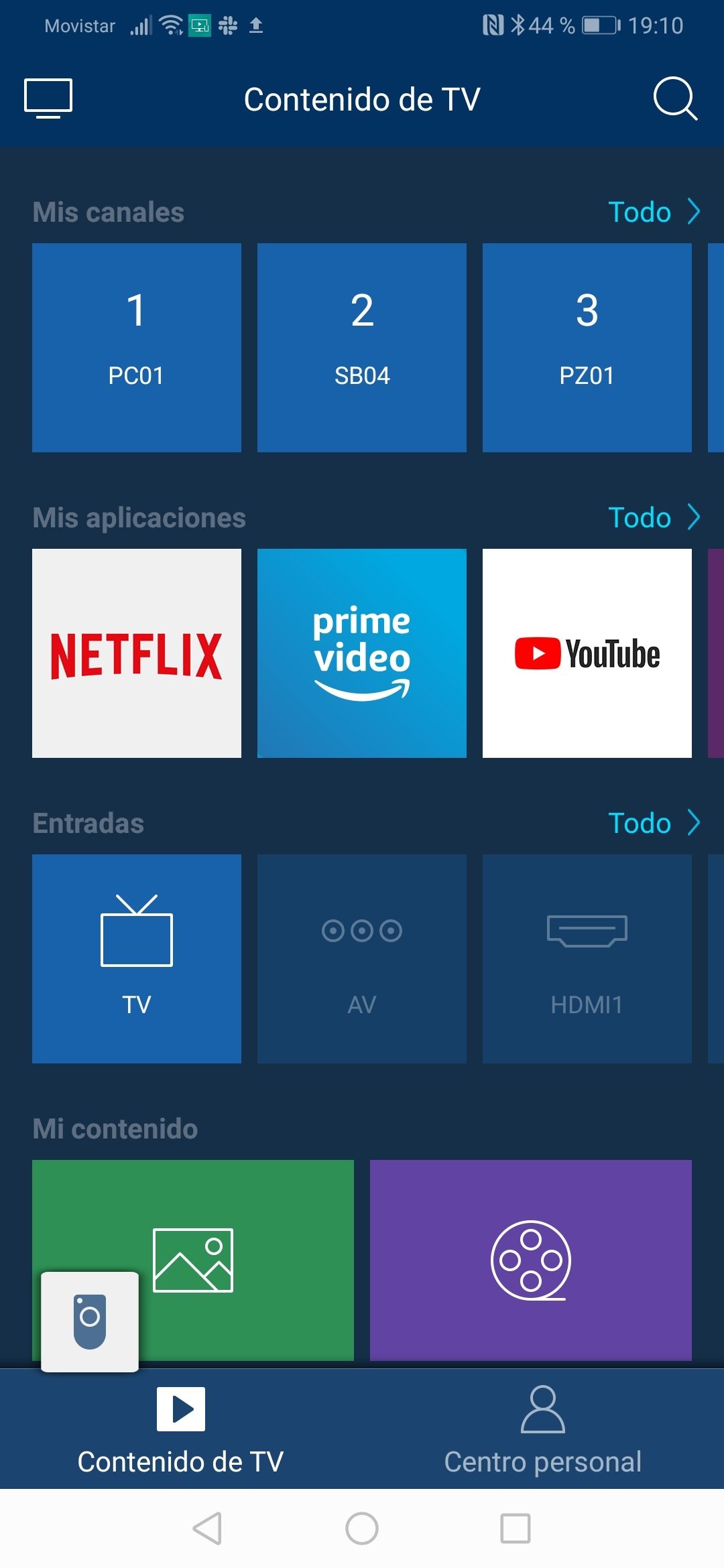Show all apps via Mis aplicaciones Todo
The height and width of the screenshot is (1568, 724).
654,518
